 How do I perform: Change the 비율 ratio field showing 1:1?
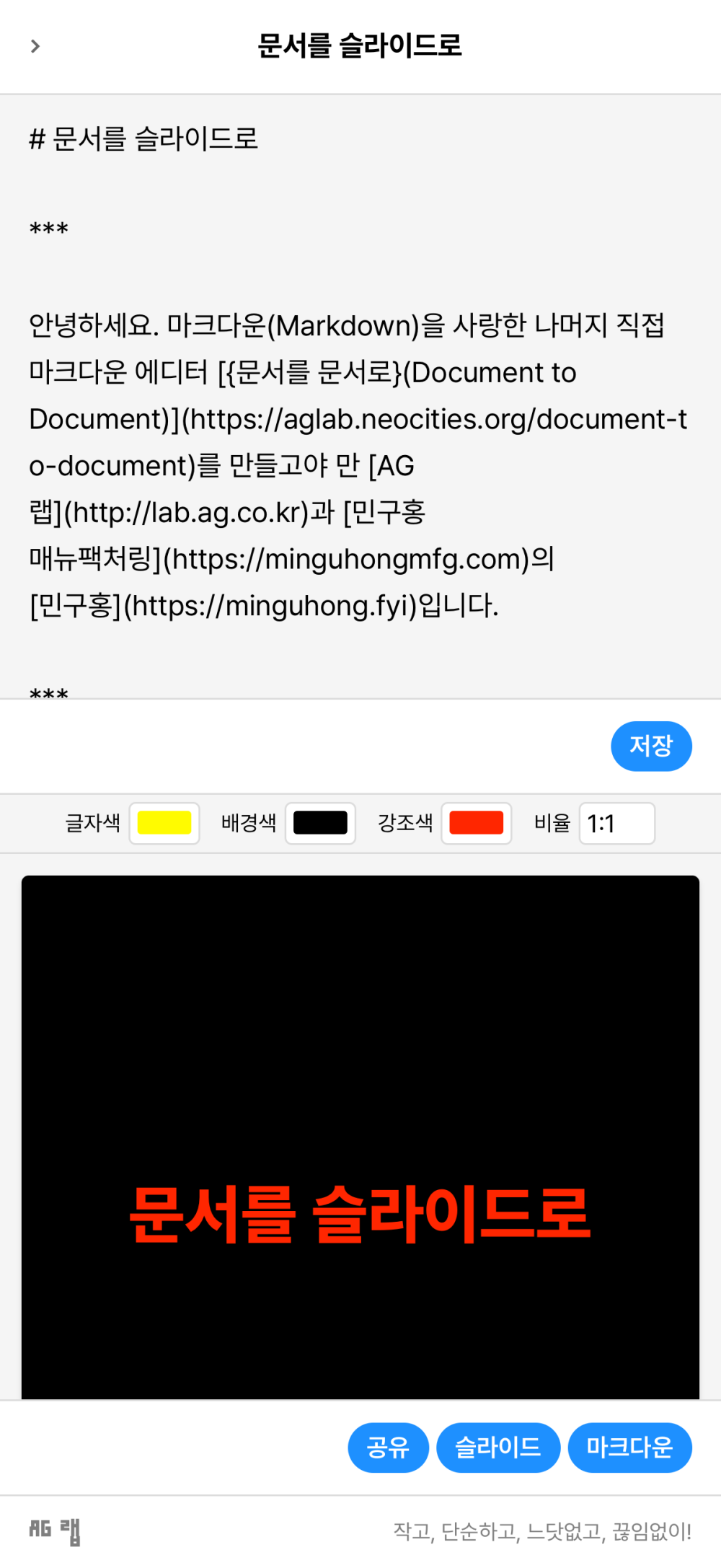coord(617,823)
